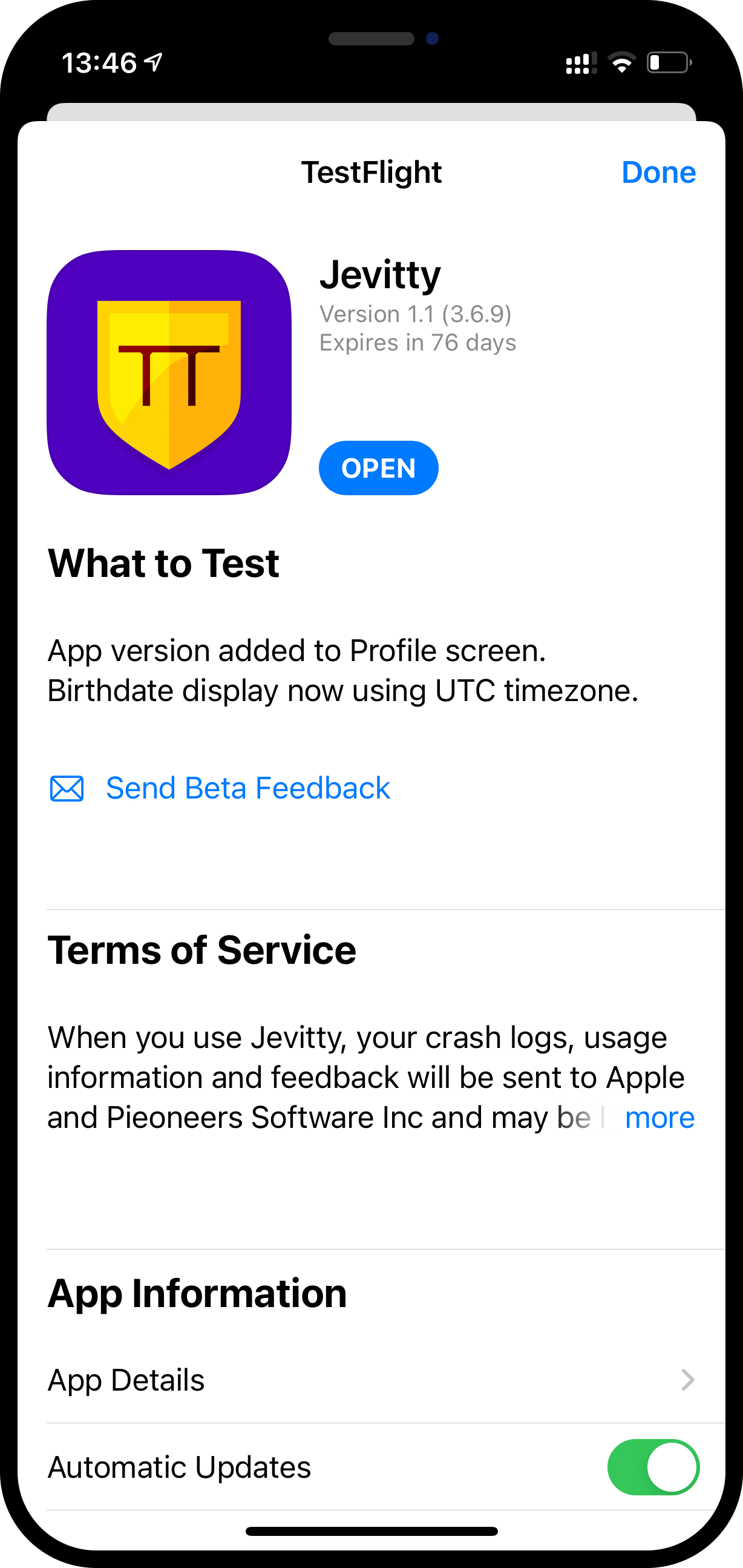This screenshot has width=743, height=1568.
Task: Tap Done to close TestFlight sheet
Action: point(658,173)
